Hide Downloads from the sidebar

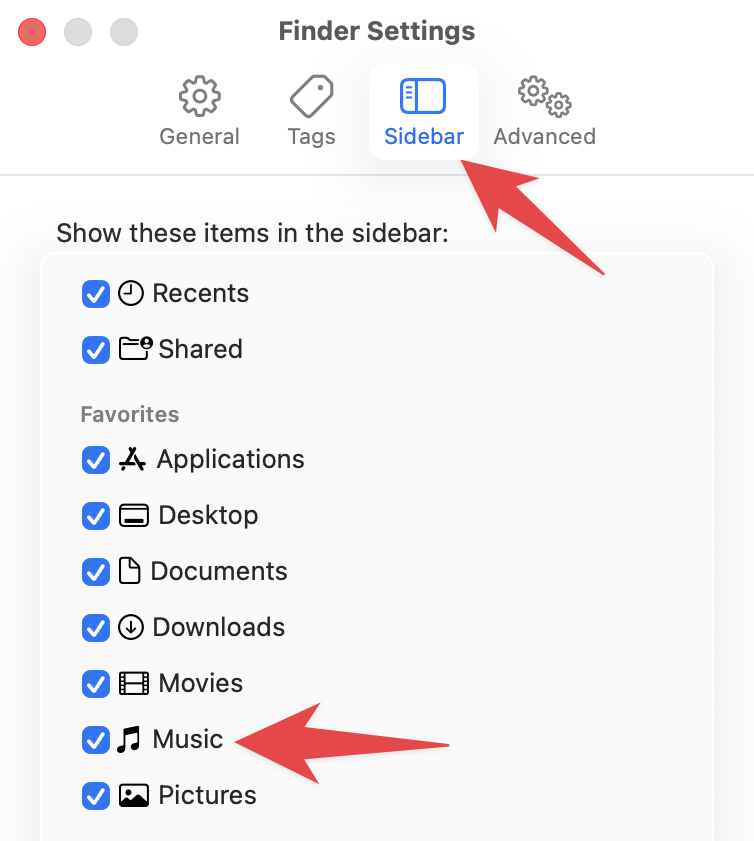point(95,628)
